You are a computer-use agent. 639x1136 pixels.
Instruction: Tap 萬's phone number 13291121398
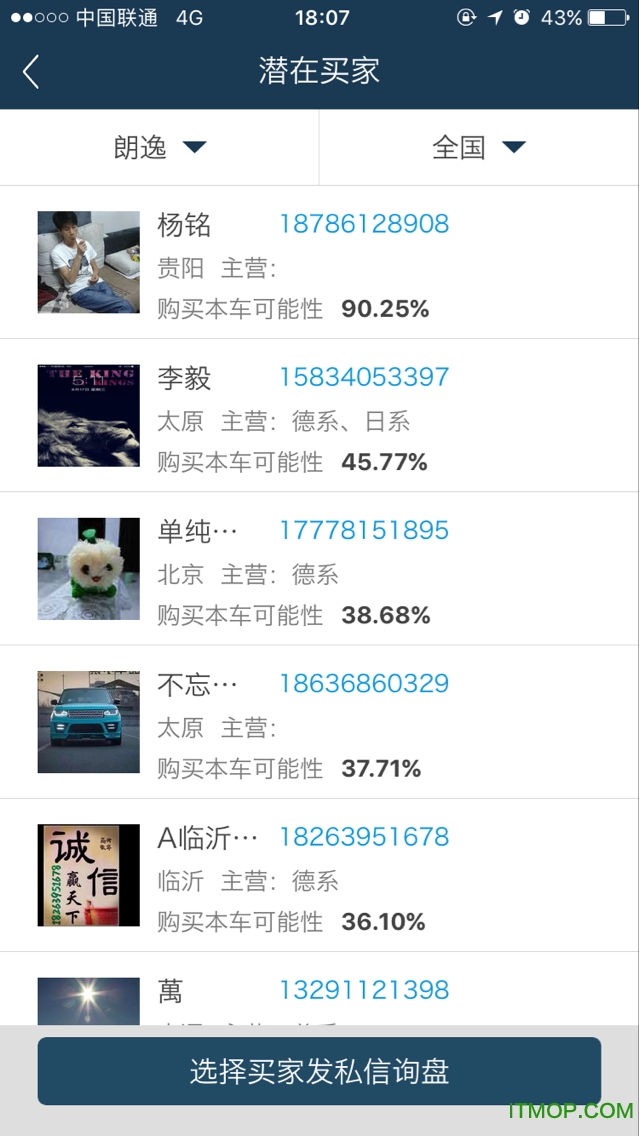click(364, 990)
